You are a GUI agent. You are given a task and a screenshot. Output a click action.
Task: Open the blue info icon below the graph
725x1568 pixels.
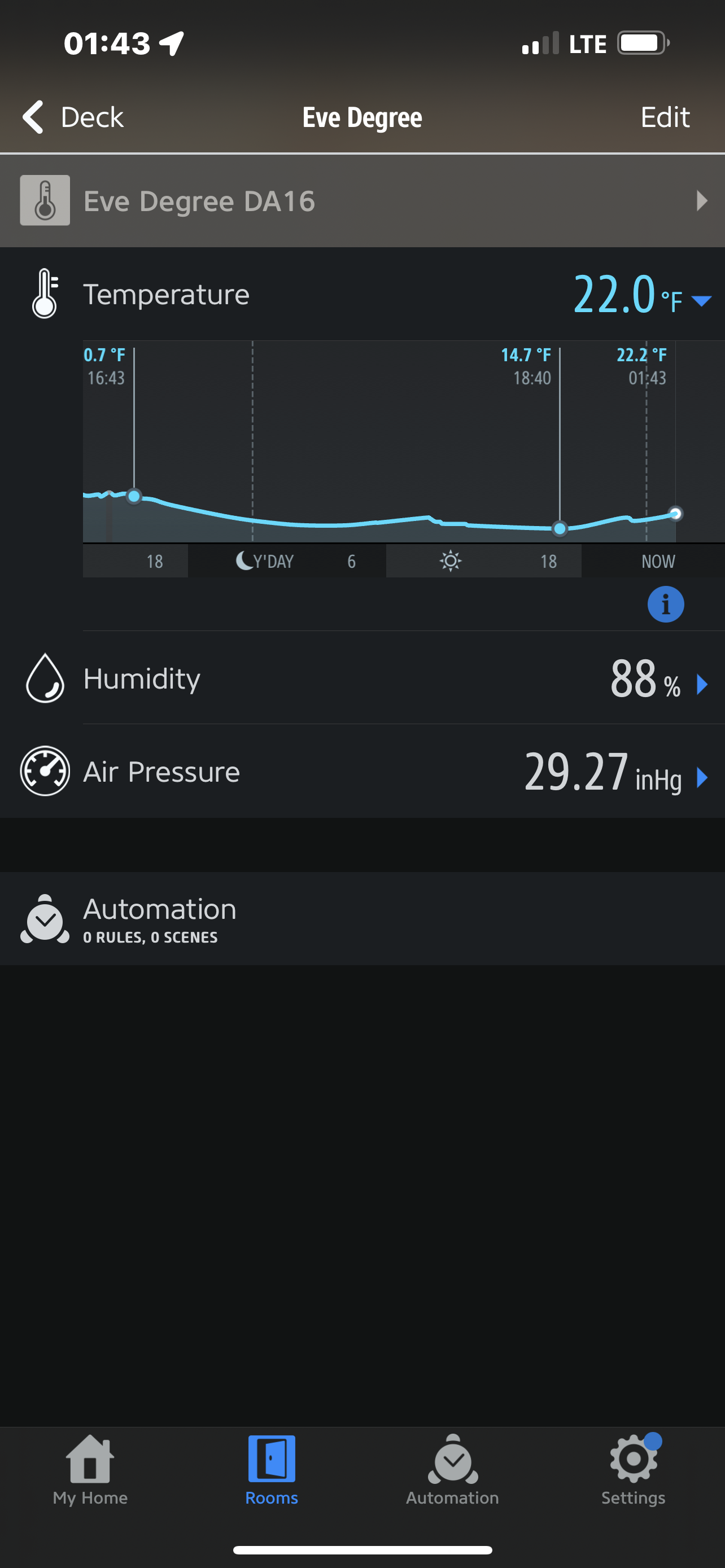665,605
